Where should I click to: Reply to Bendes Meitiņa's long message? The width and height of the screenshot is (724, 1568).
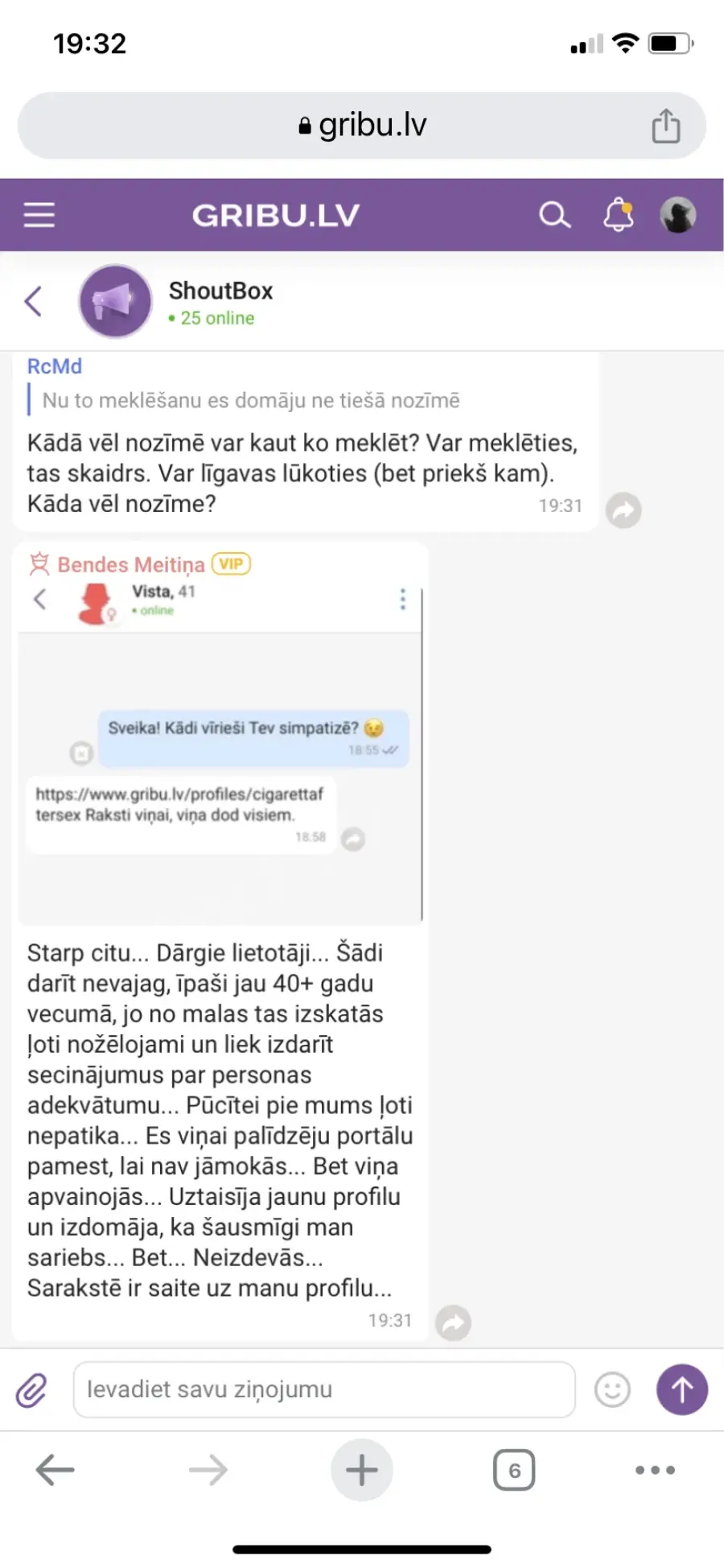[453, 1322]
